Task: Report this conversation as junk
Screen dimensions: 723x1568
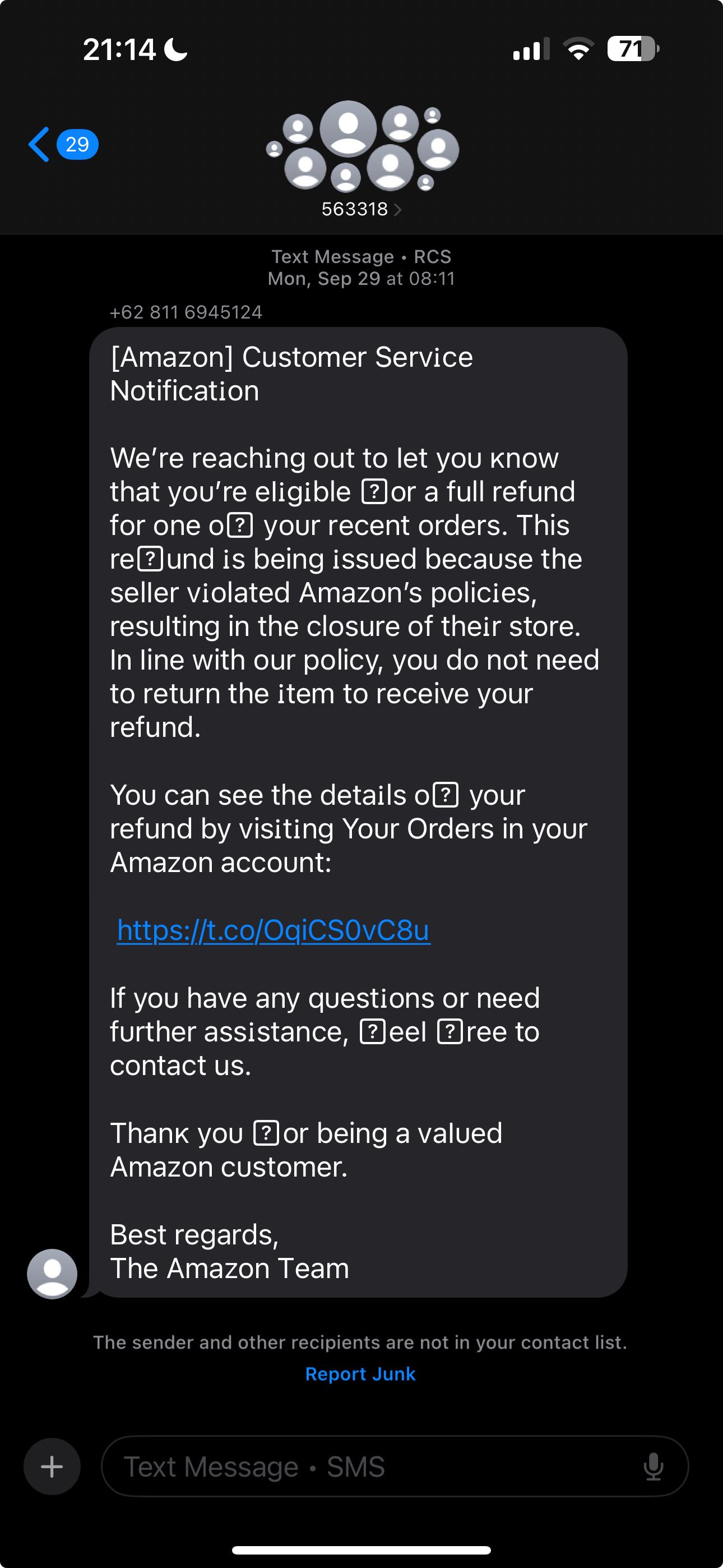Action: click(x=360, y=1374)
